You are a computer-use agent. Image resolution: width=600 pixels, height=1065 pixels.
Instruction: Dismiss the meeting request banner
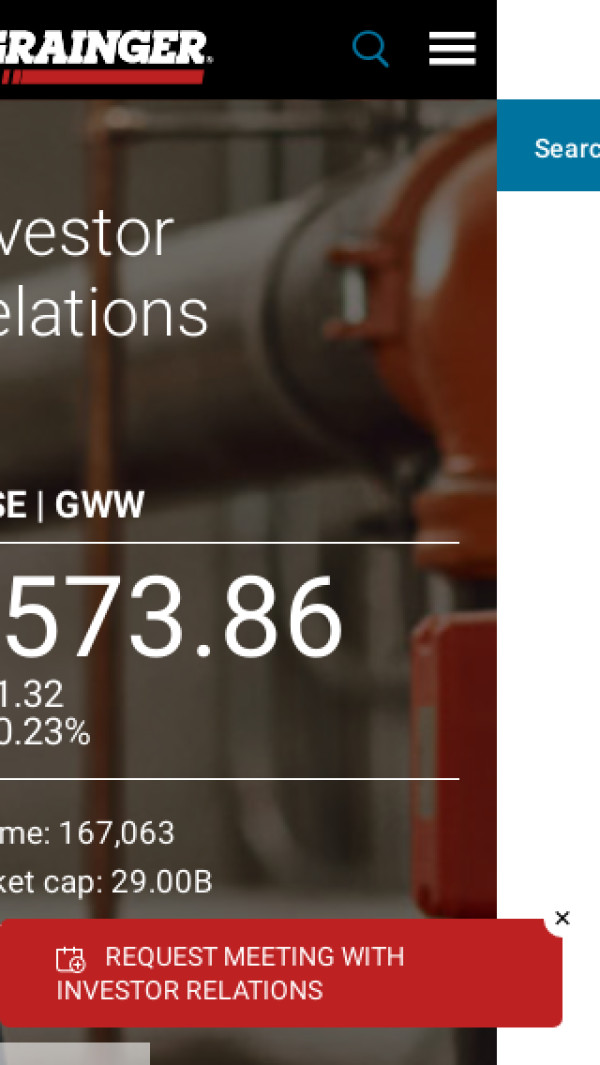click(x=562, y=918)
